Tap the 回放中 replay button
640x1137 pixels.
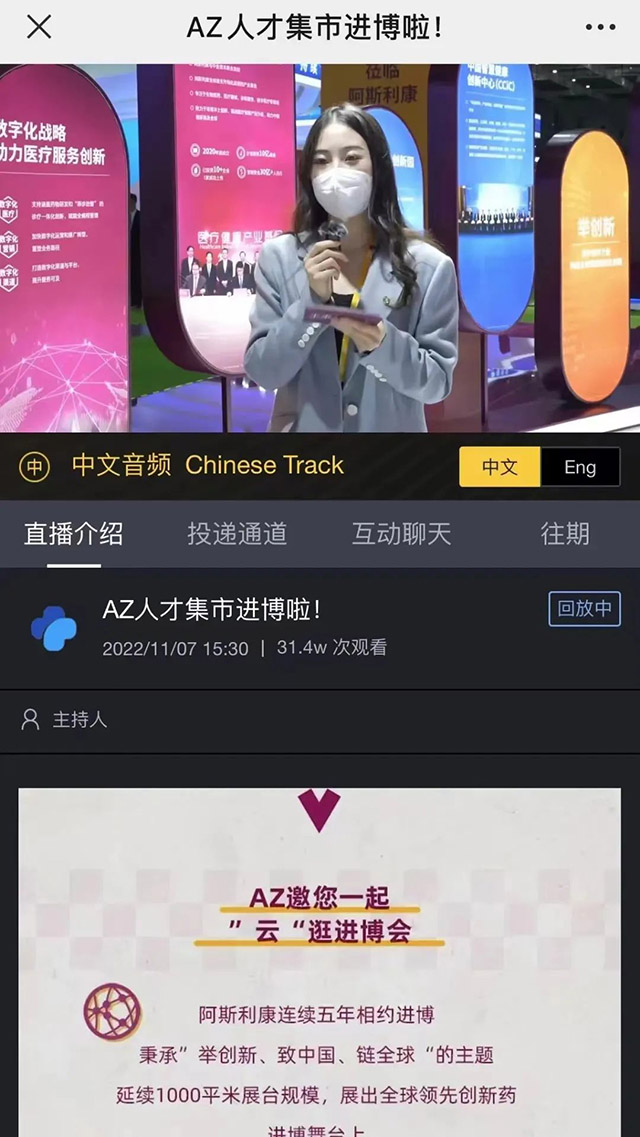coord(584,609)
